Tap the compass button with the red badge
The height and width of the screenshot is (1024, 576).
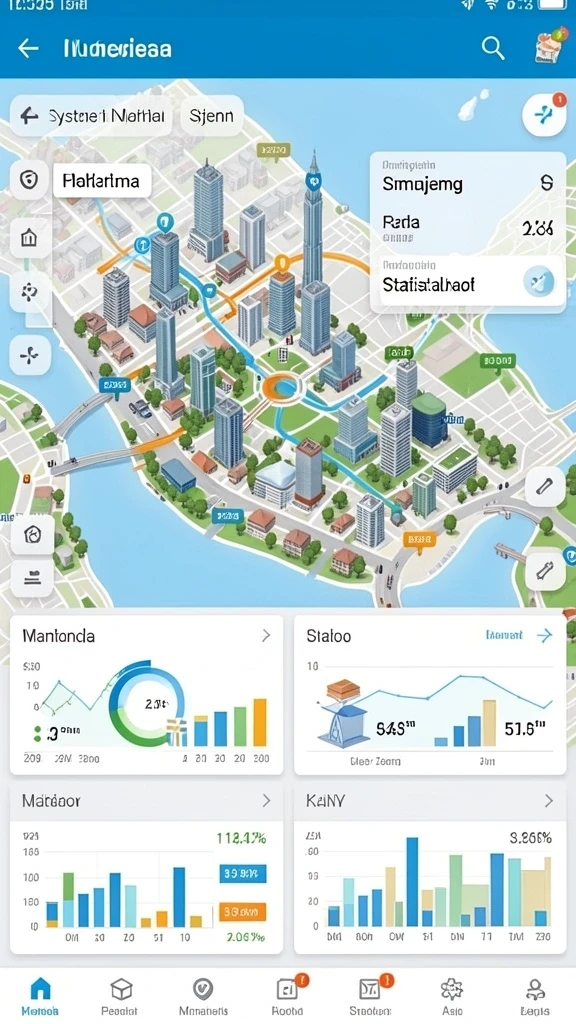[543, 116]
